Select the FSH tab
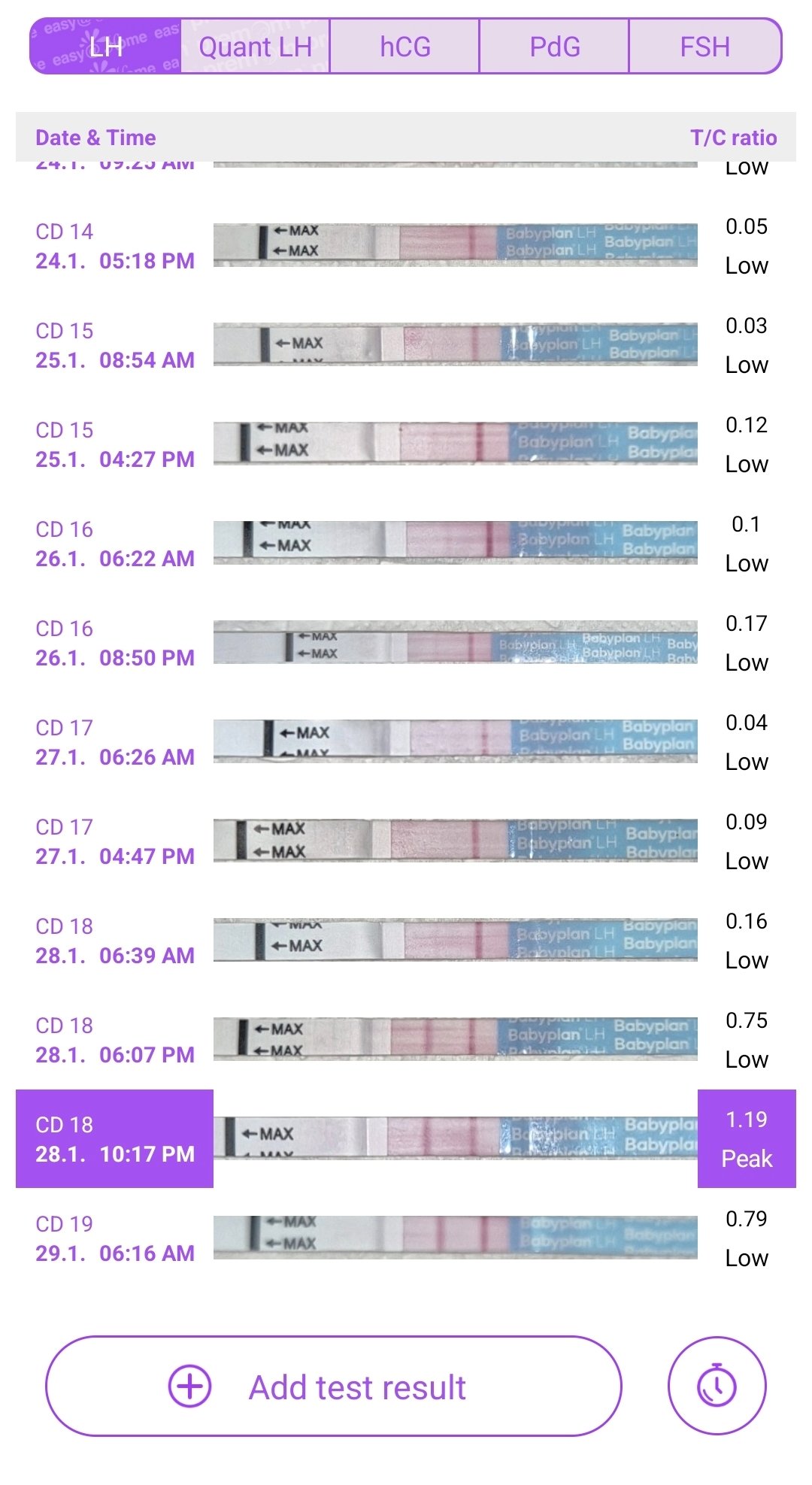This screenshot has height=1485, width=812. pyautogui.click(x=704, y=47)
